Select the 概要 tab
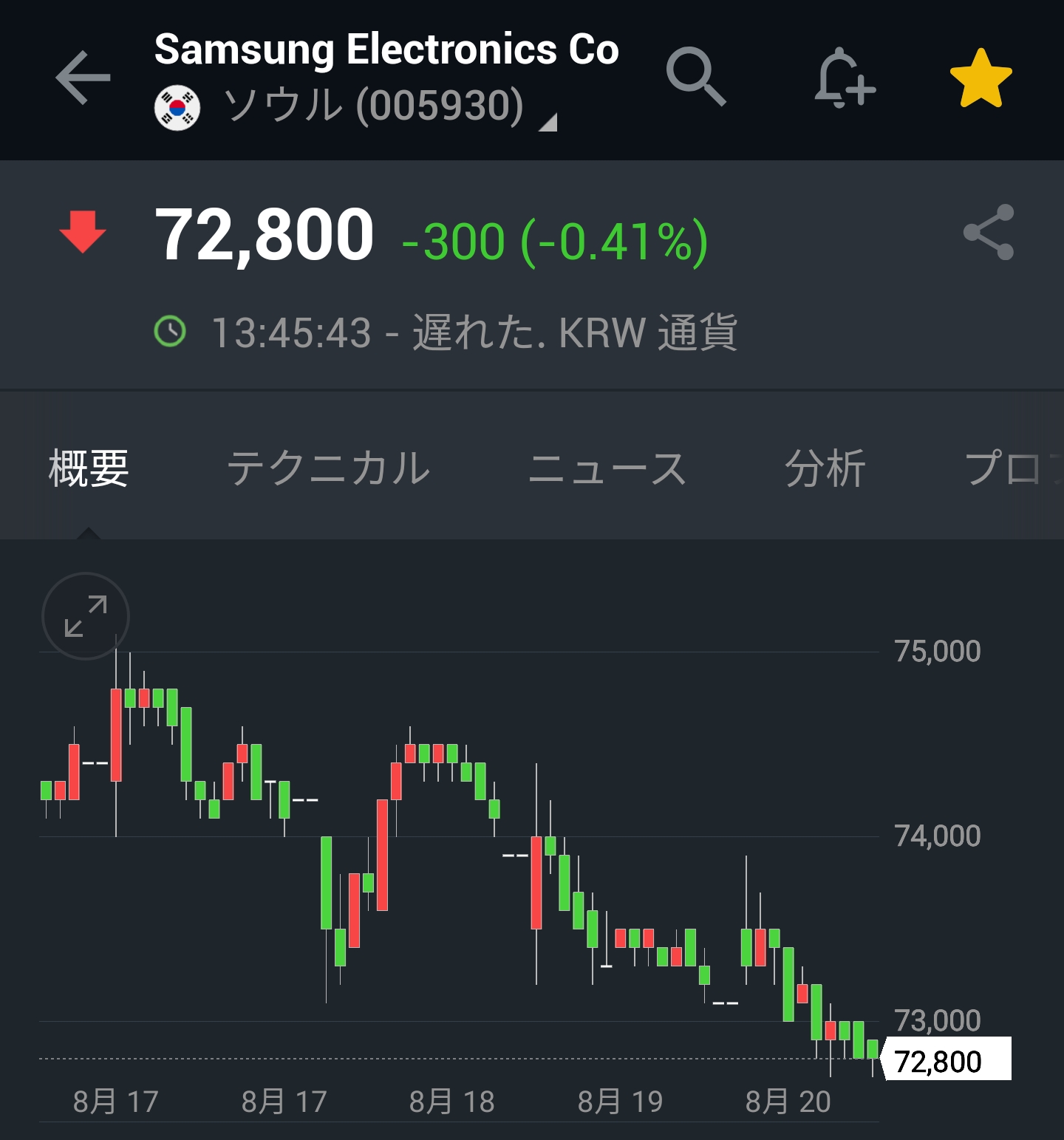This screenshot has width=1064, height=1140. click(x=89, y=468)
